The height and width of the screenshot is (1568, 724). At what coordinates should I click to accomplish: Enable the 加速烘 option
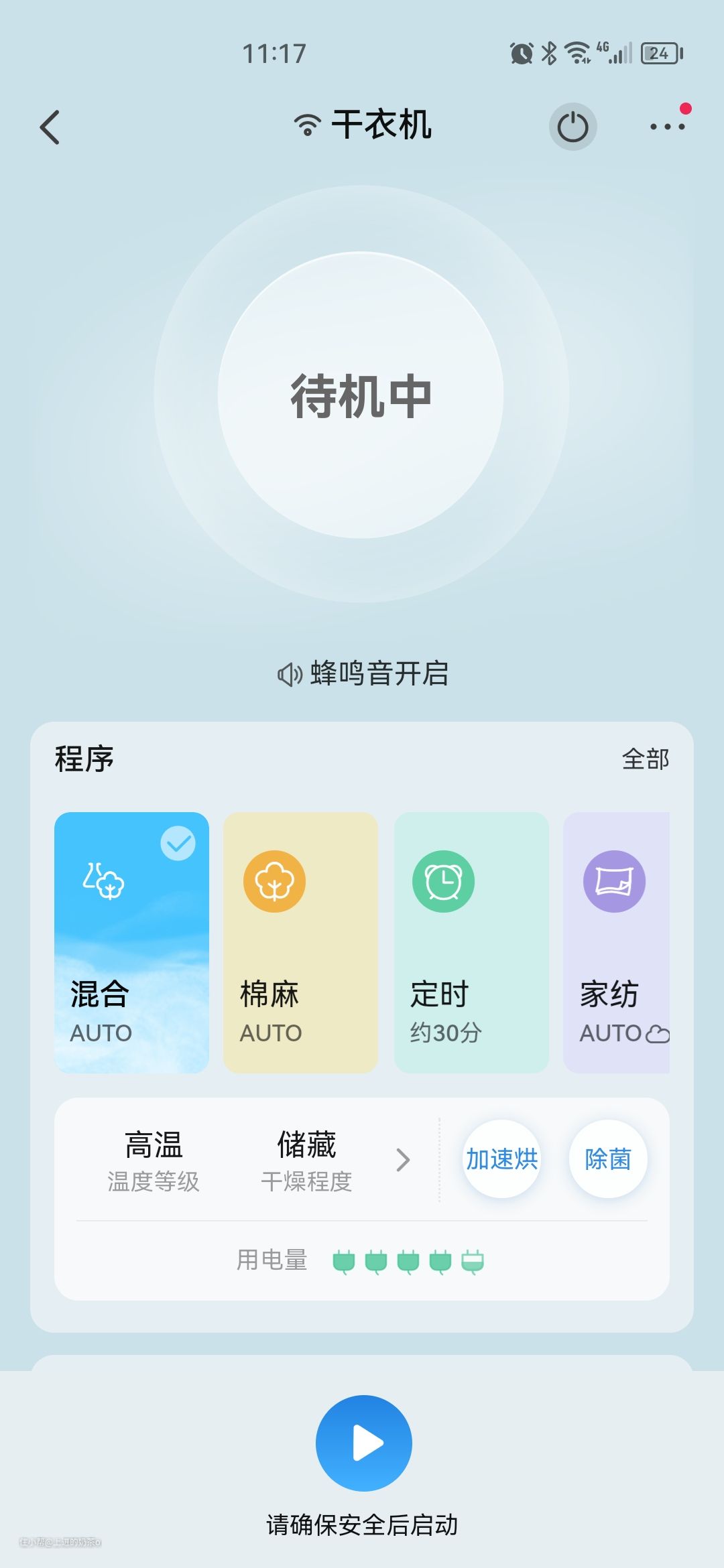(x=502, y=1159)
